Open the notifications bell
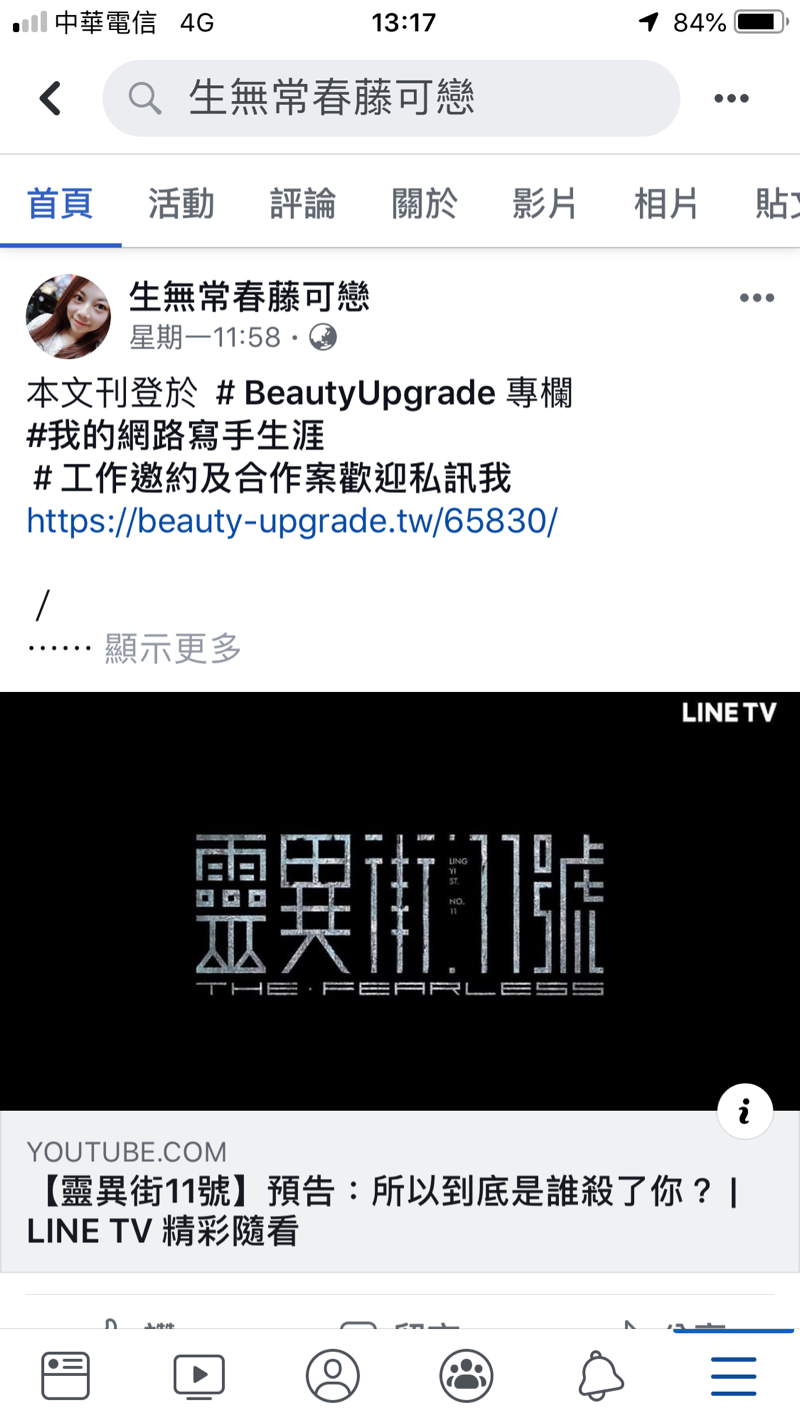This screenshot has height=1423, width=800. point(601,1375)
